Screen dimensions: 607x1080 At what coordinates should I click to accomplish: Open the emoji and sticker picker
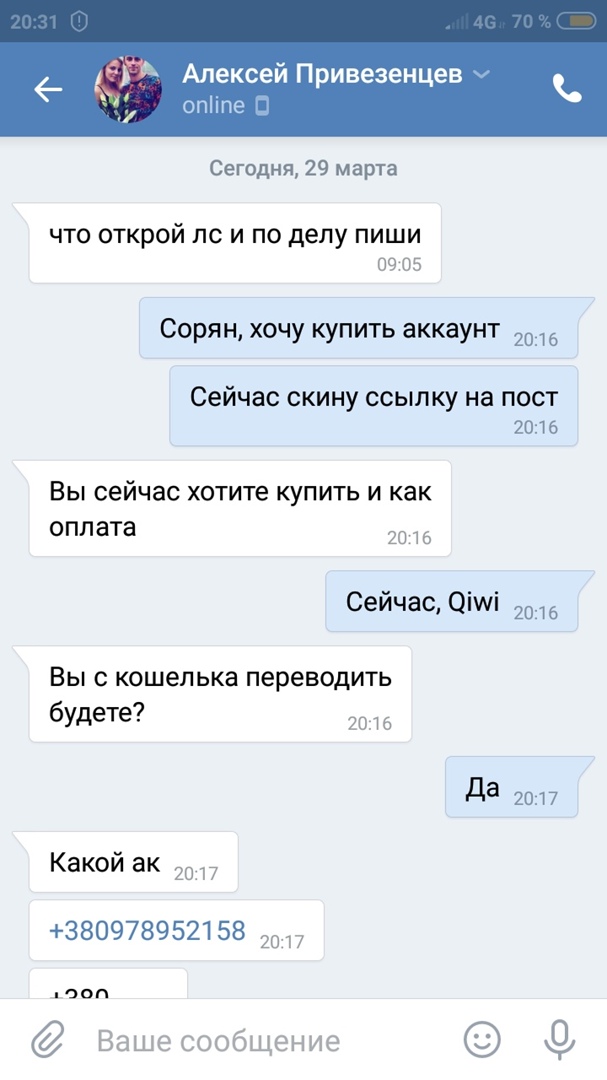point(483,1040)
